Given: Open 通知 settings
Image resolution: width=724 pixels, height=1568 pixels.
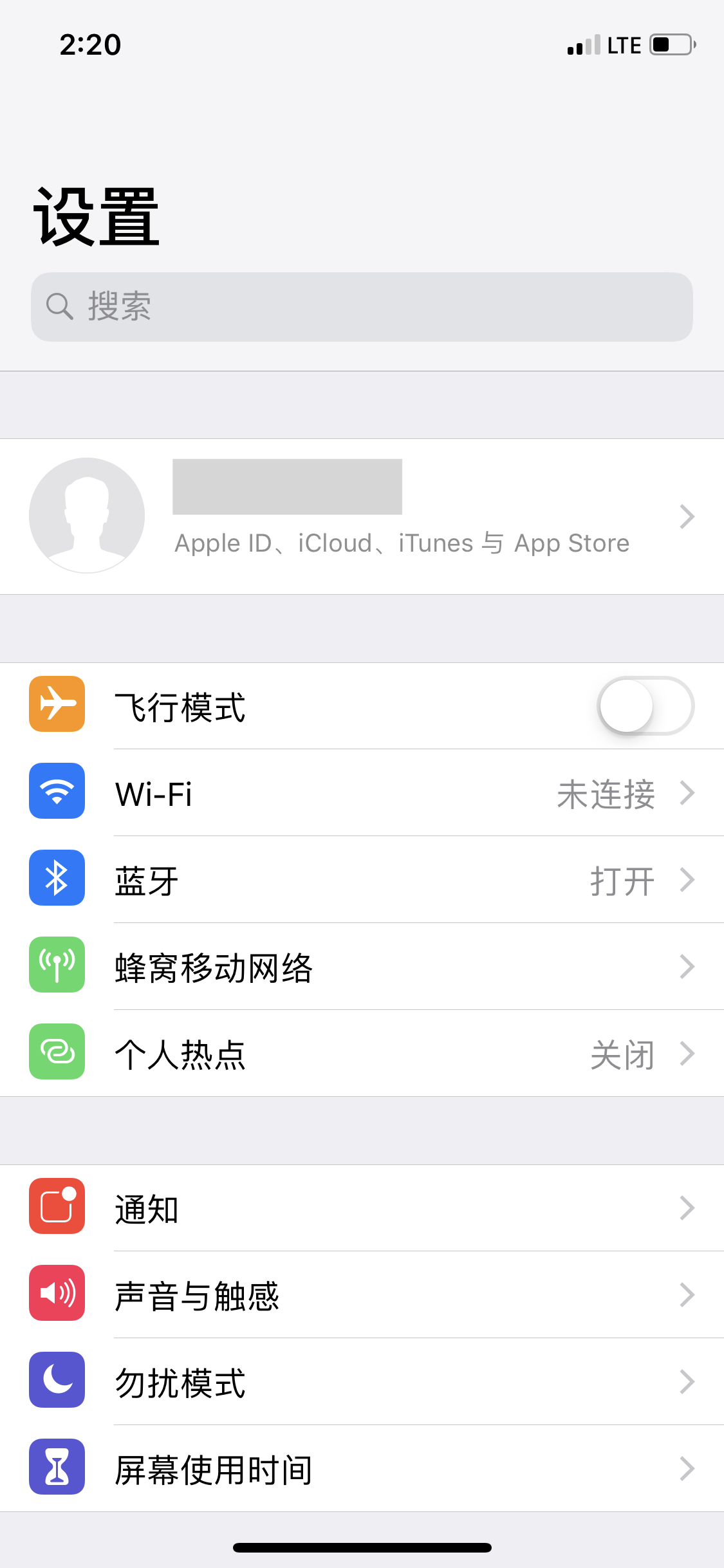Looking at the screenshot, I should [x=362, y=1208].
